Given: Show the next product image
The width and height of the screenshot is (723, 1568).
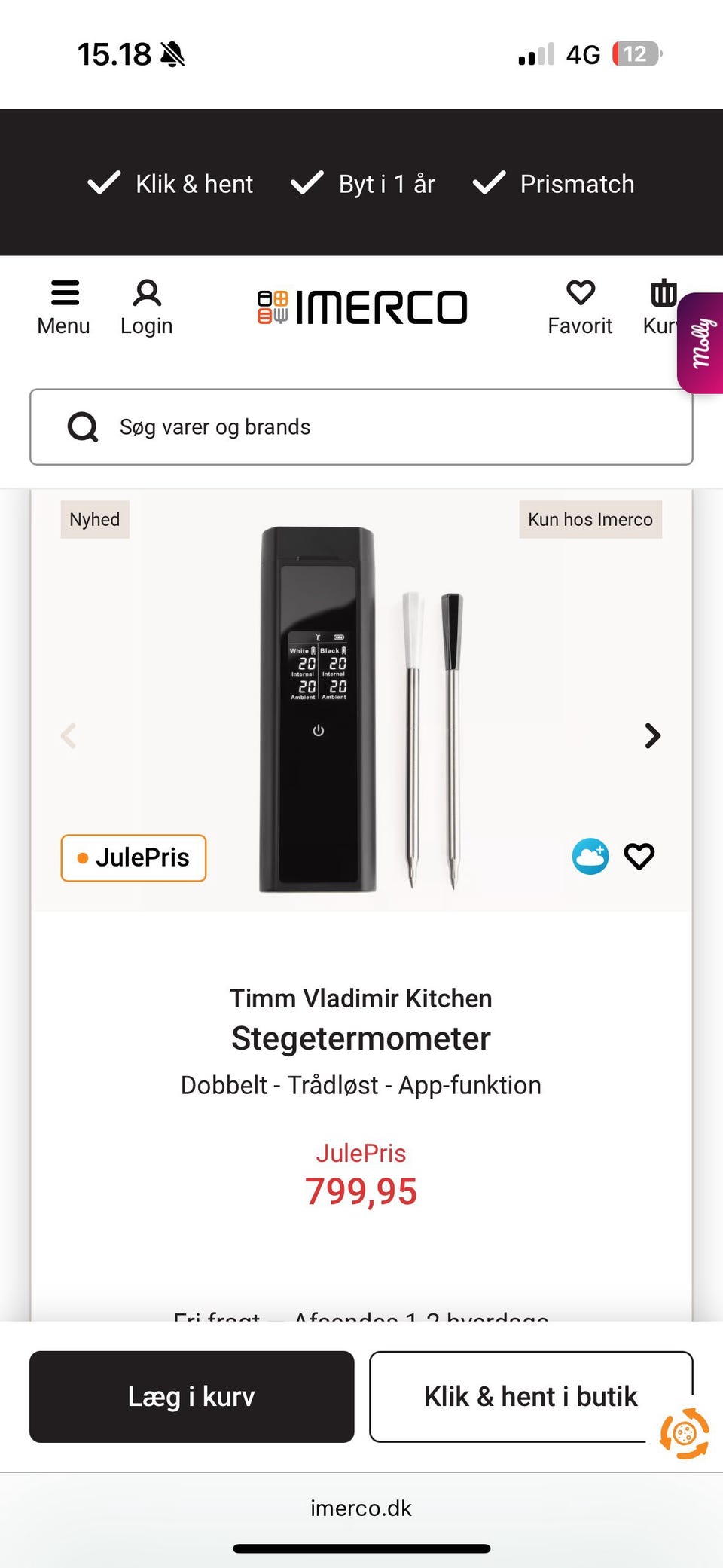Looking at the screenshot, I should coord(651,735).
